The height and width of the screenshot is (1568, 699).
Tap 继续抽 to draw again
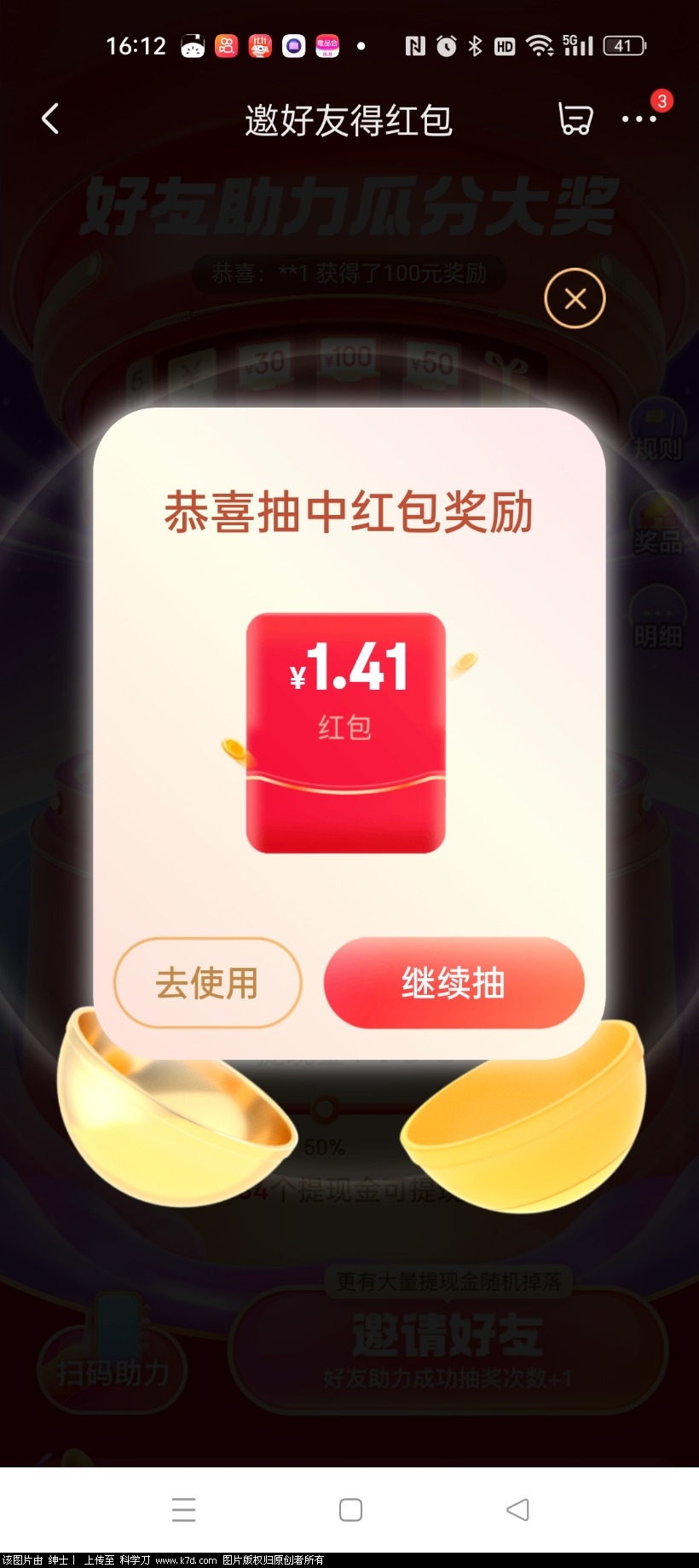(x=453, y=983)
